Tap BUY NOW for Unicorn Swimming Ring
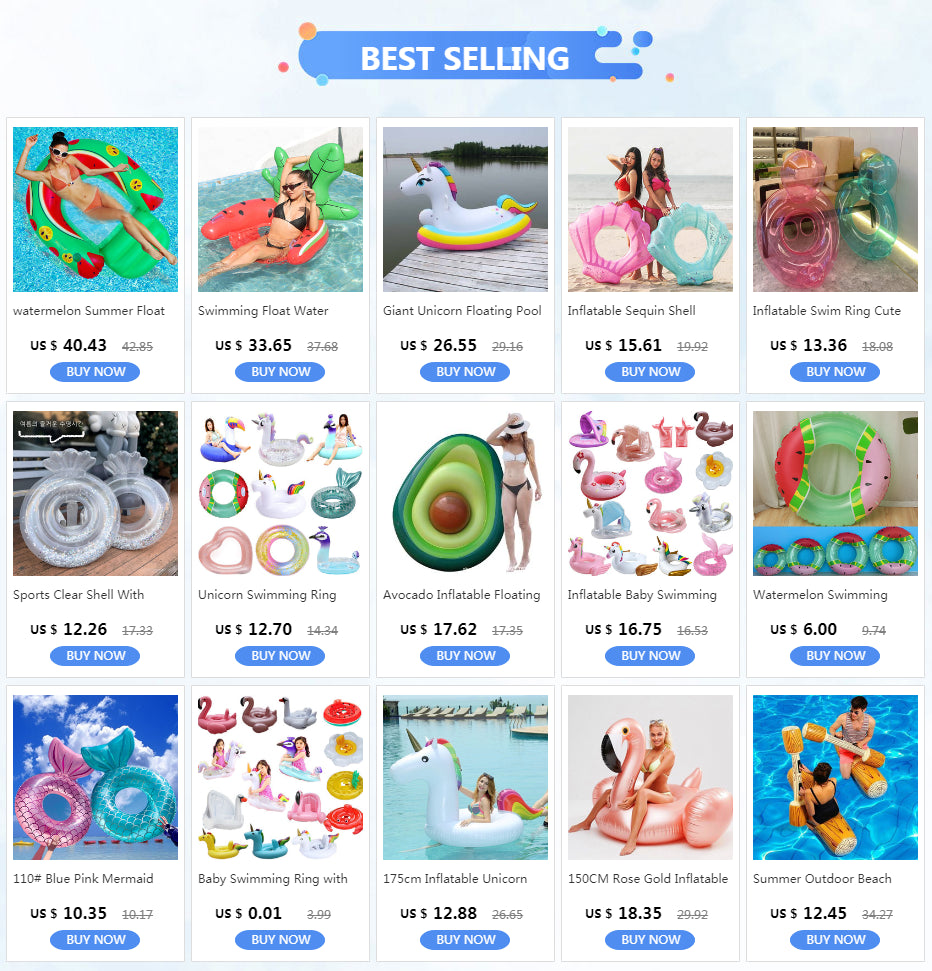 [280, 656]
